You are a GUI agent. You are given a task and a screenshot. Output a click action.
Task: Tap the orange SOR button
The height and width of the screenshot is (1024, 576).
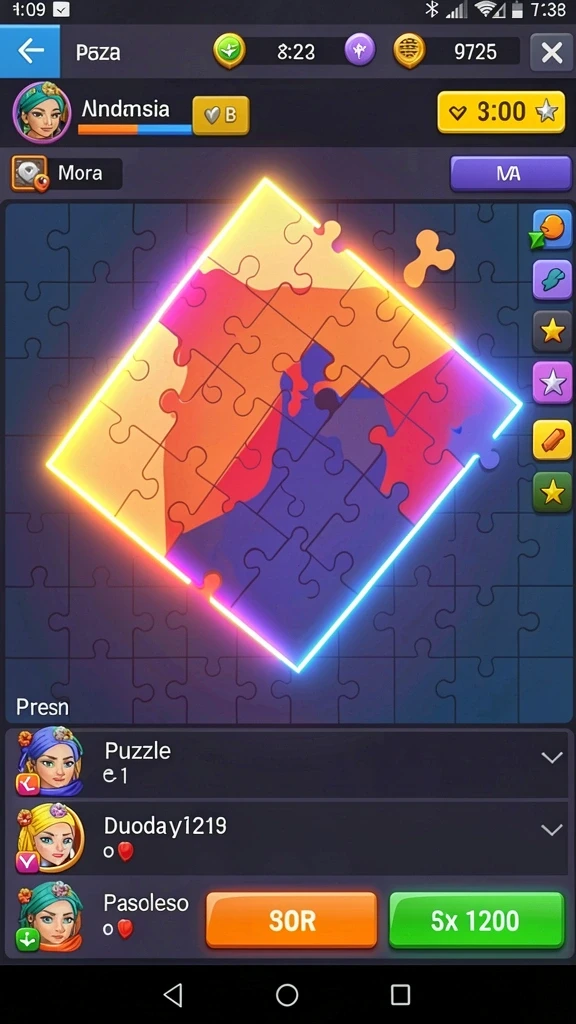(x=291, y=920)
